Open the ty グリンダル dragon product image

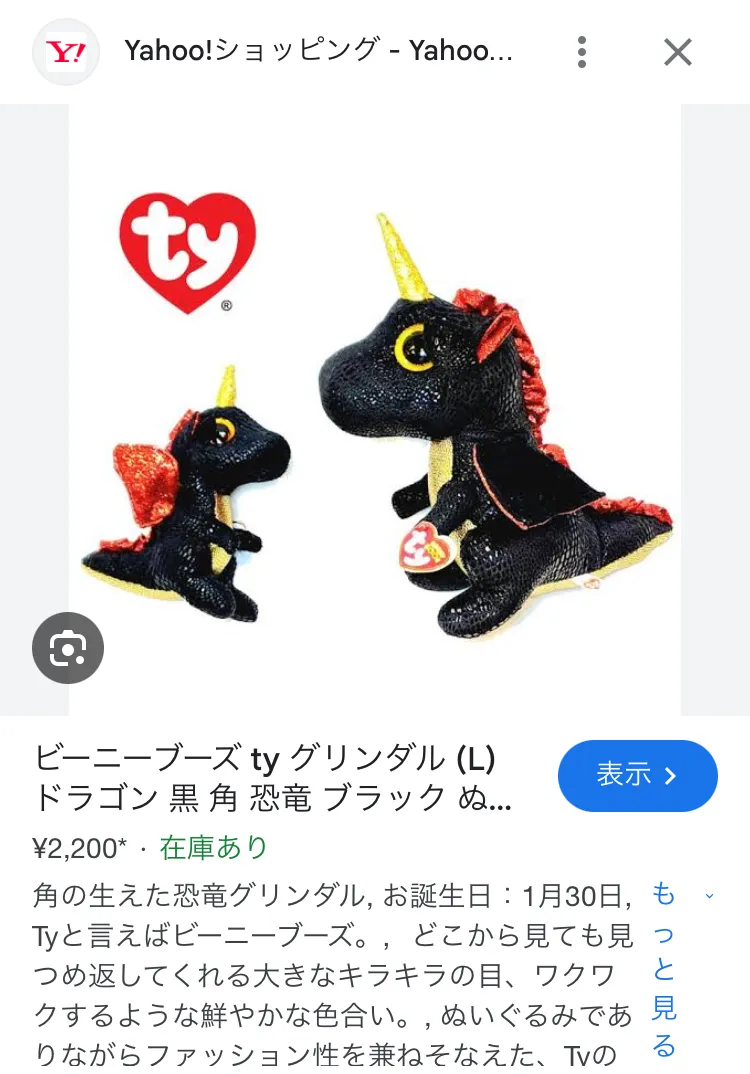375,410
